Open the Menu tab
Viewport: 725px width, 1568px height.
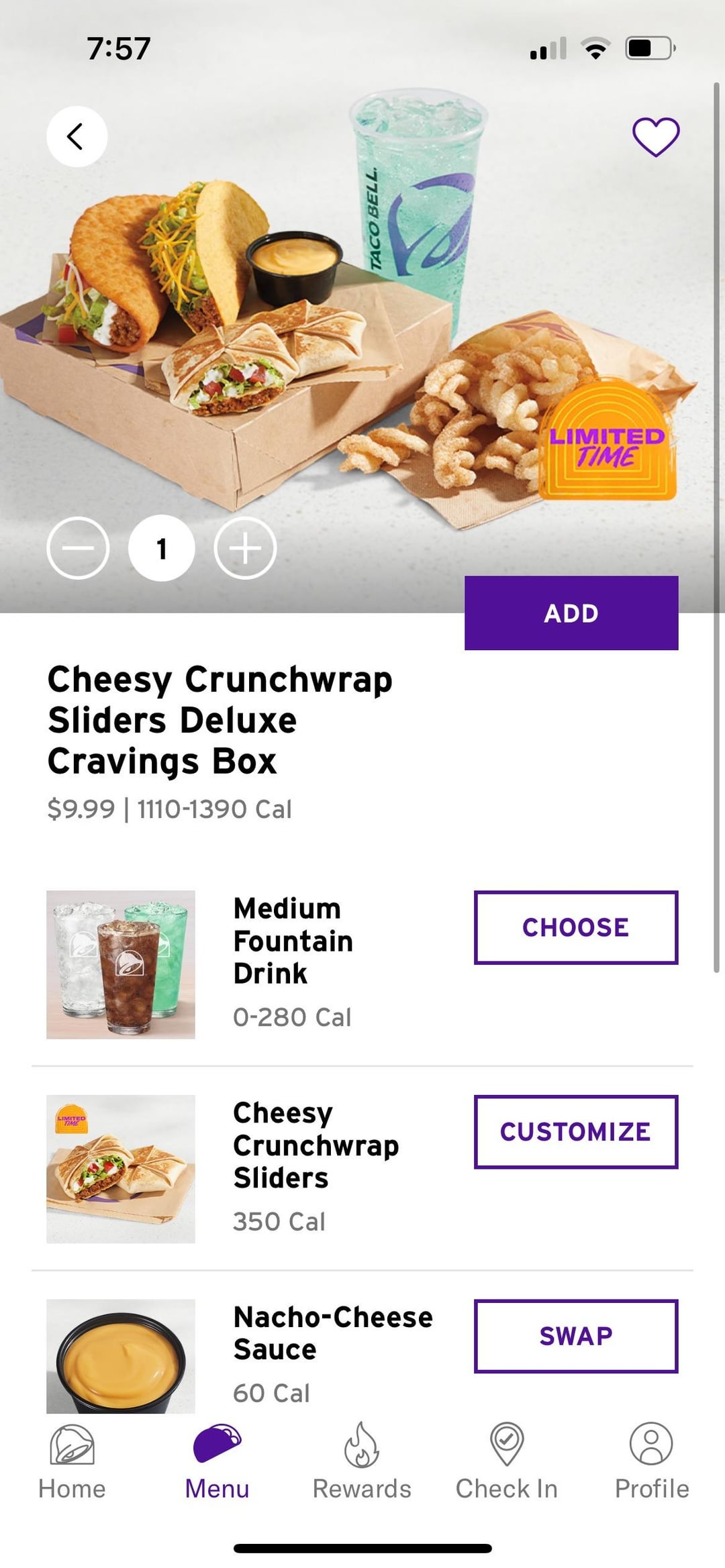coord(217,1461)
